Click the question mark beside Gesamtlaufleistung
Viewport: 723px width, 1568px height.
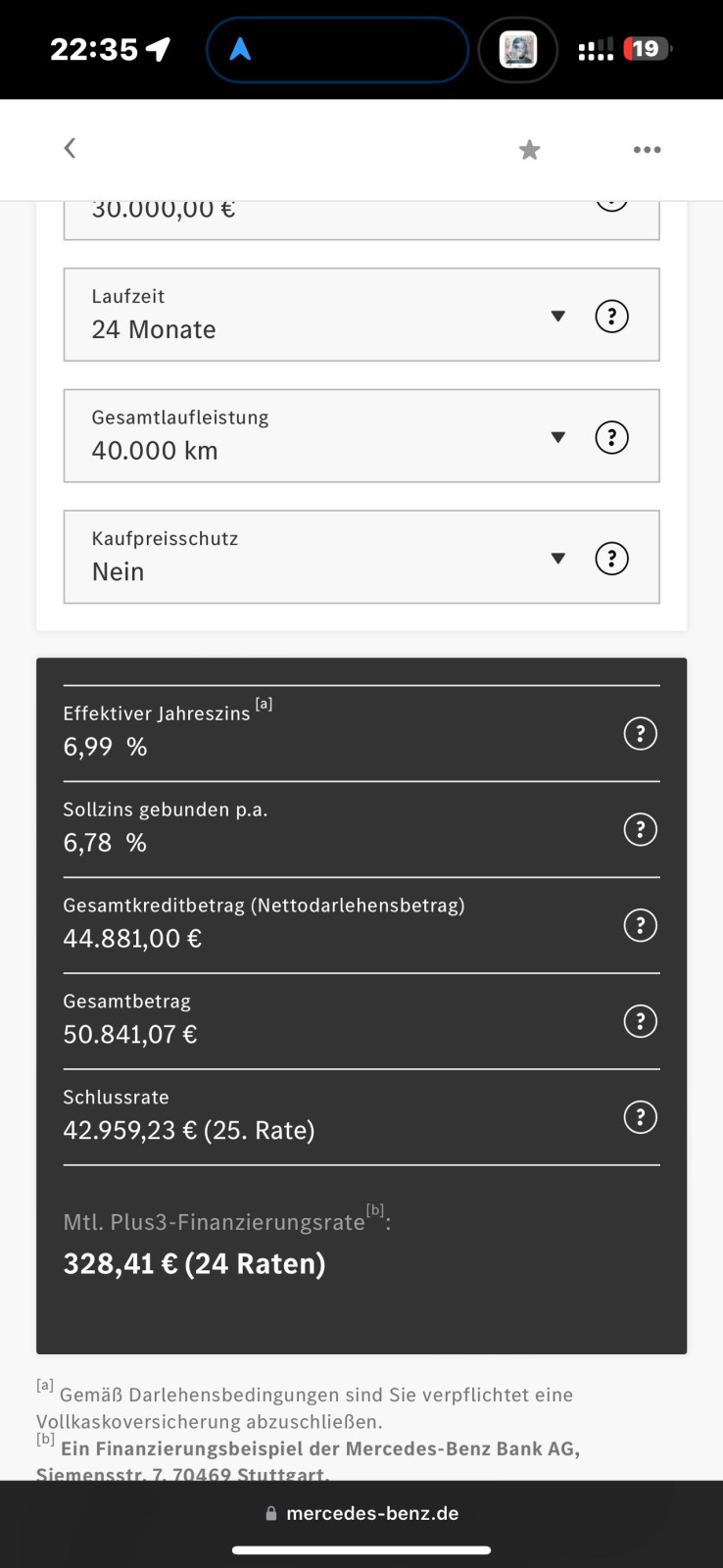(611, 437)
